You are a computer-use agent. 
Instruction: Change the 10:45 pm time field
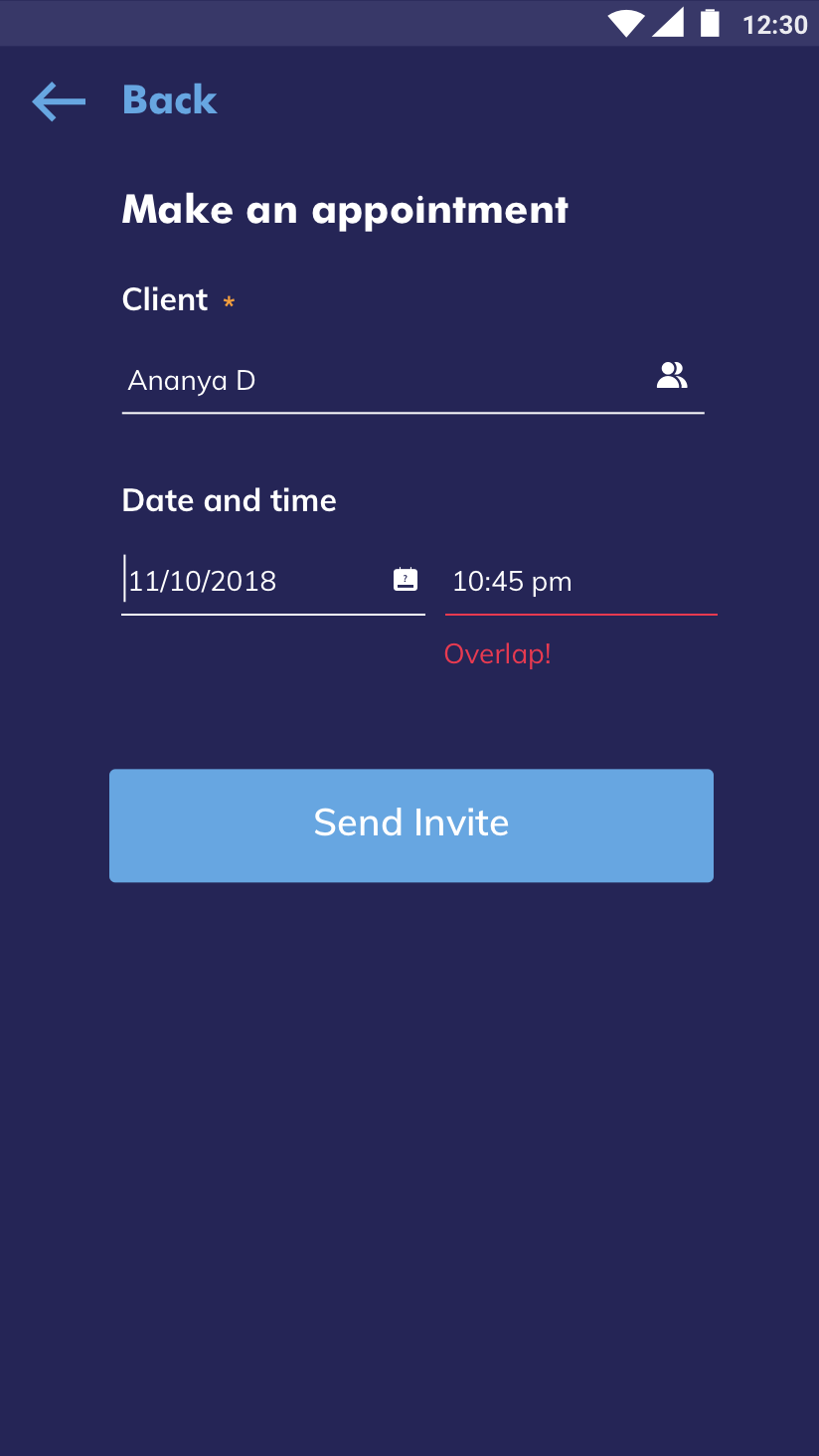(x=579, y=582)
